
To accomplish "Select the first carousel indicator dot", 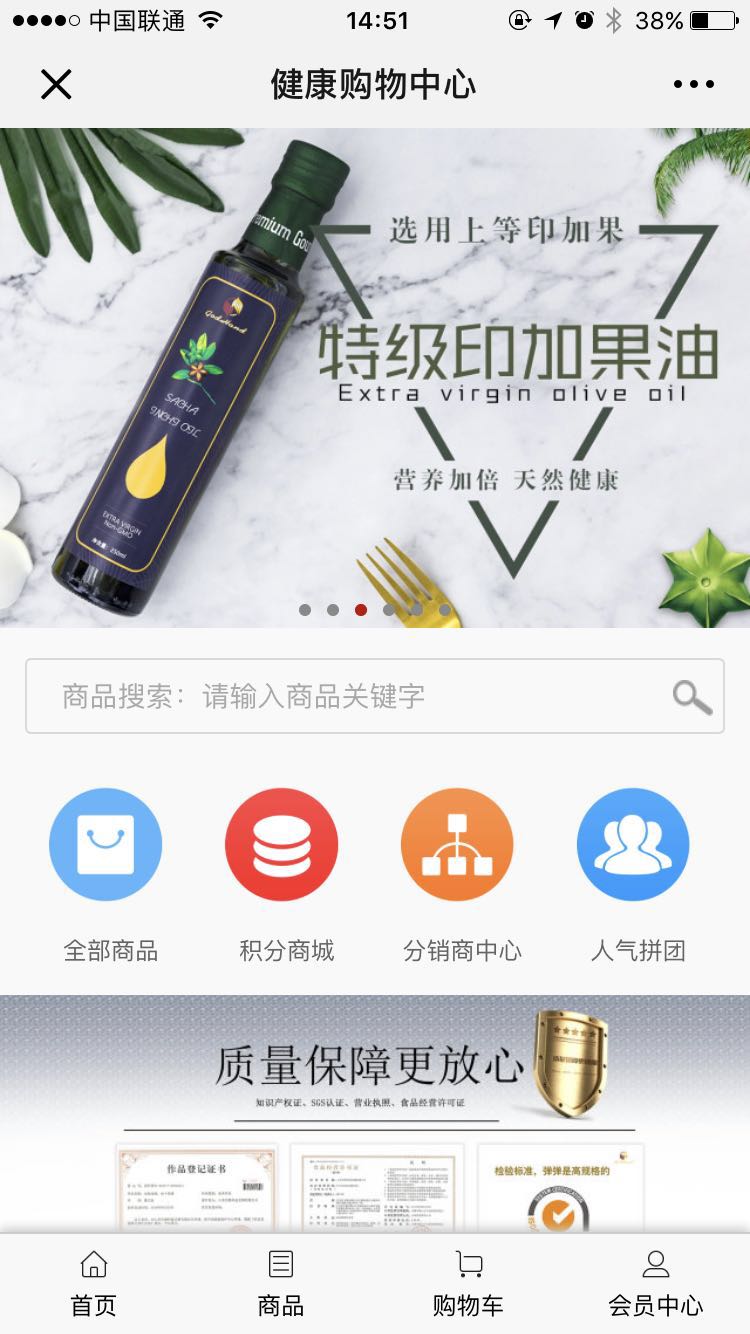I will (306, 608).
